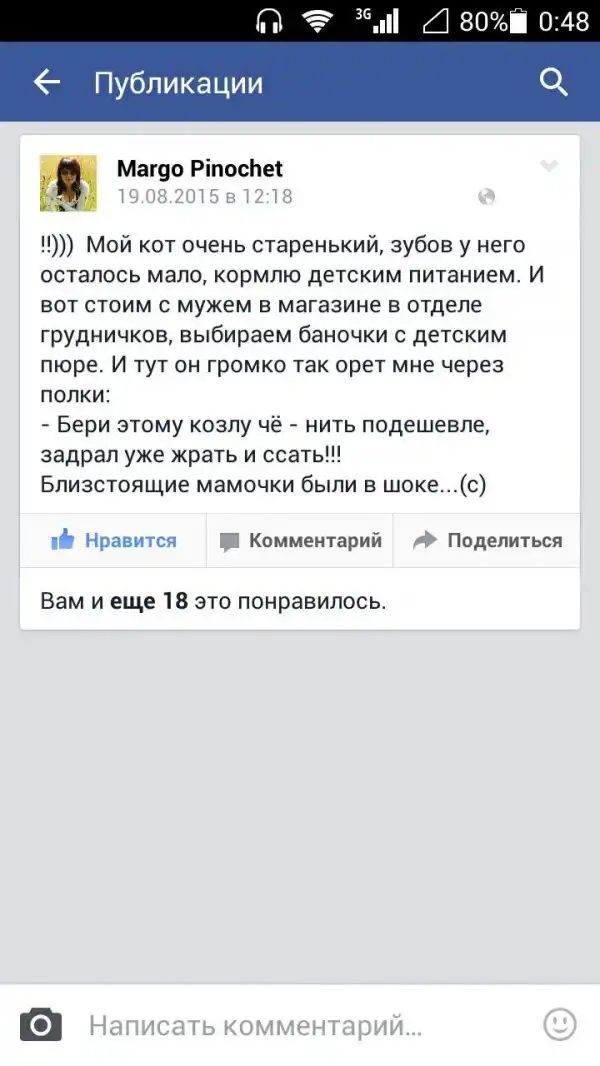The image size is (600, 1066).
Task: Tap the Комментарий button
Action: click(300, 541)
